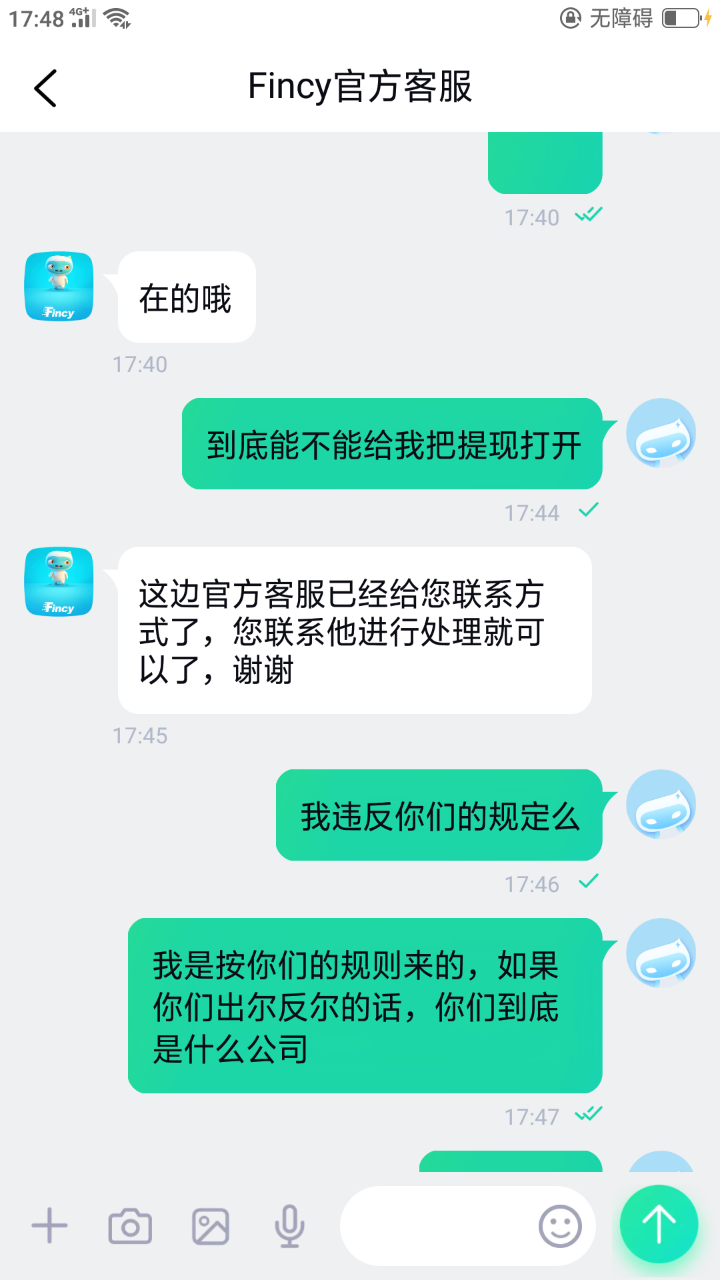Open the camera to take a photo

tap(130, 1225)
